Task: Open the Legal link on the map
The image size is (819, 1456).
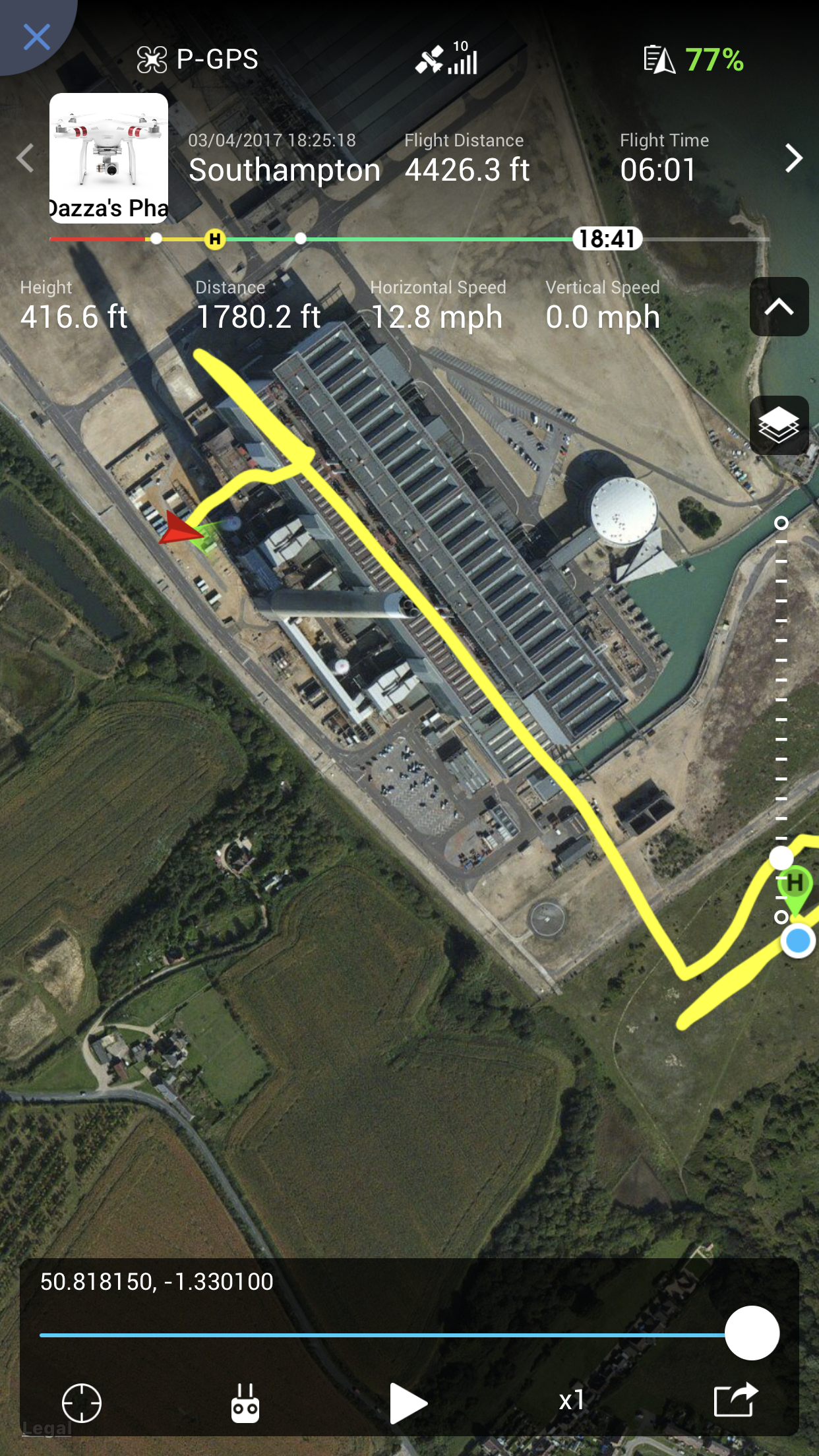Action: (x=46, y=1428)
